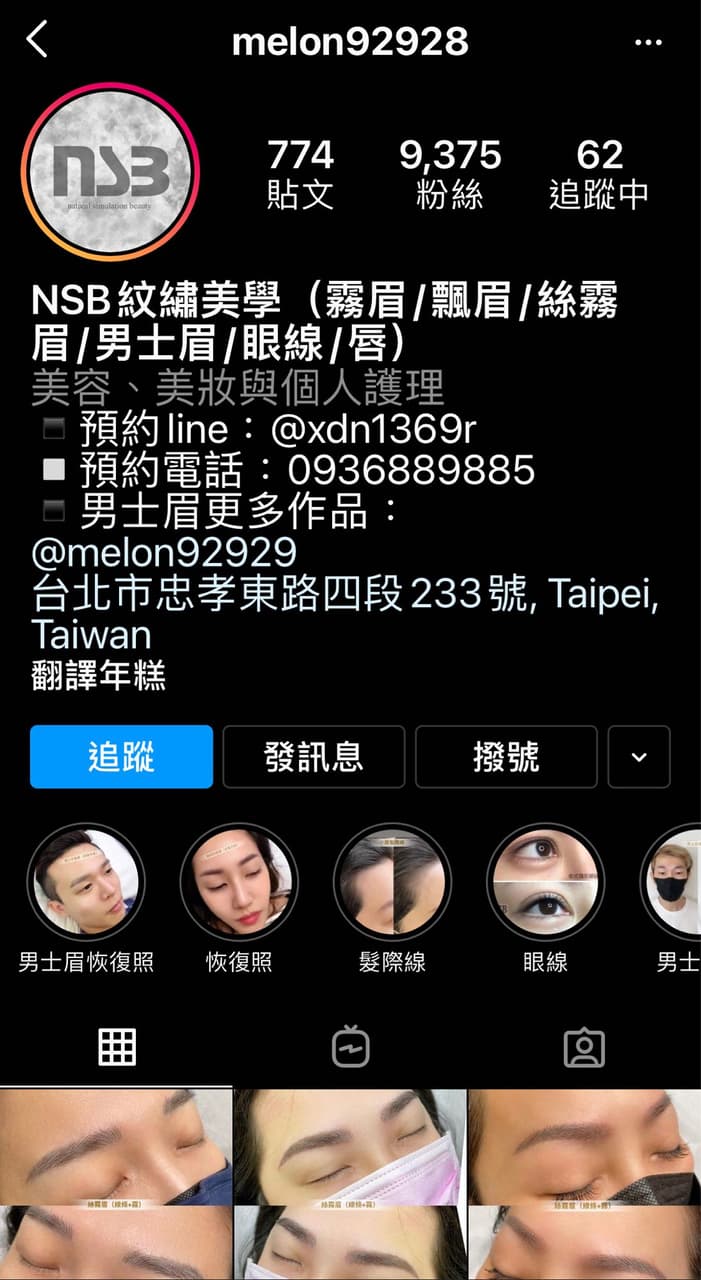This screenshot has width=701, height=1280.
Task: Open the three-dot overflow menu
Action: pos(648,42)
